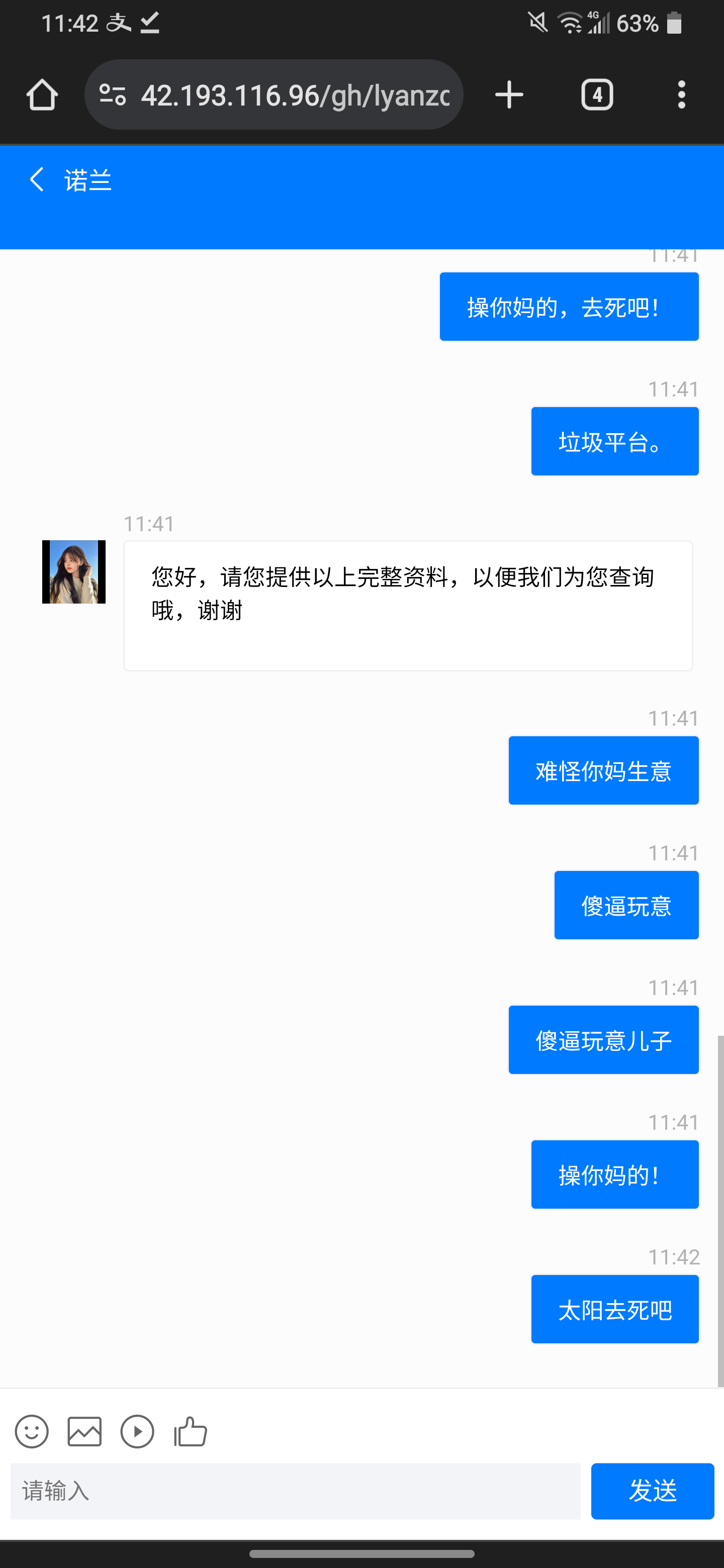Attach an image to the chat

click(x=84, y=1431)
